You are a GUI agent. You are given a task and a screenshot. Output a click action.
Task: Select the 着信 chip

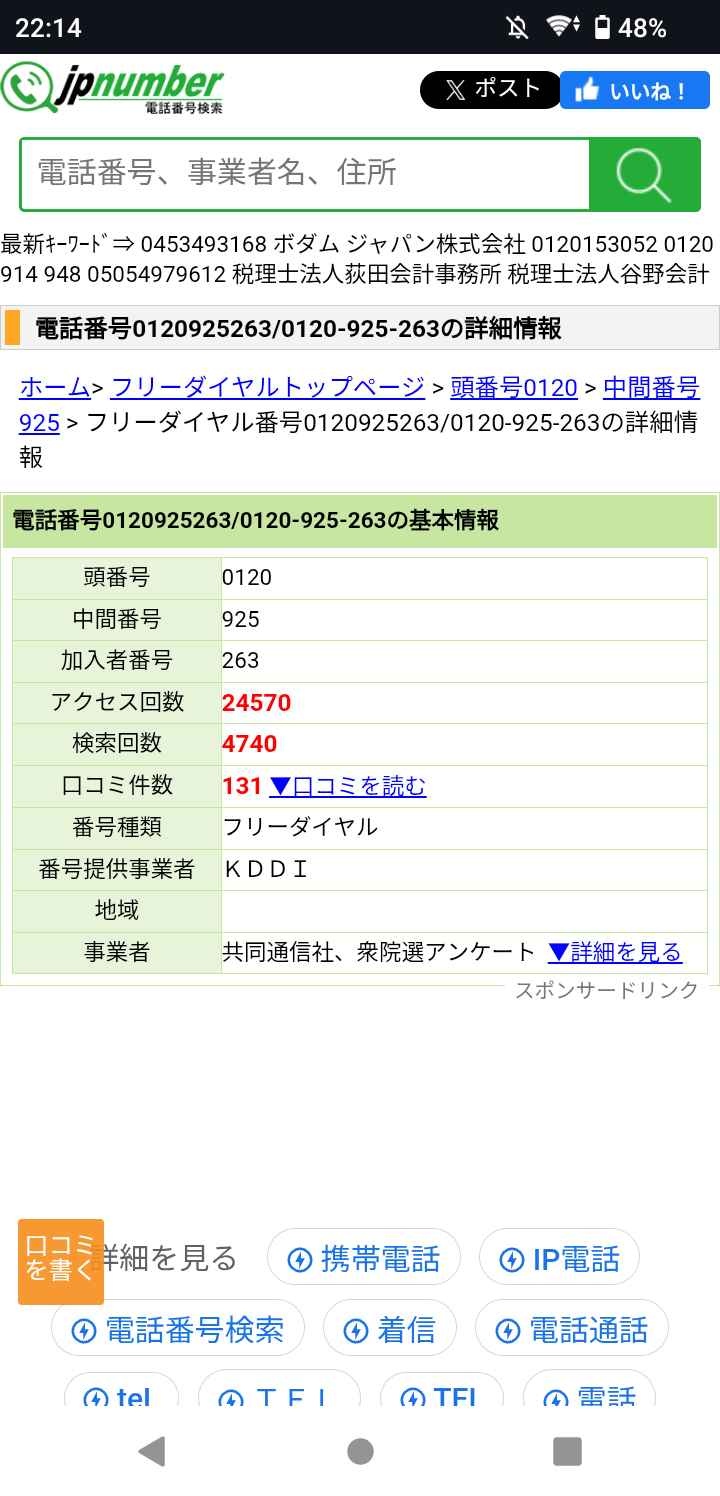[390, 1329]
